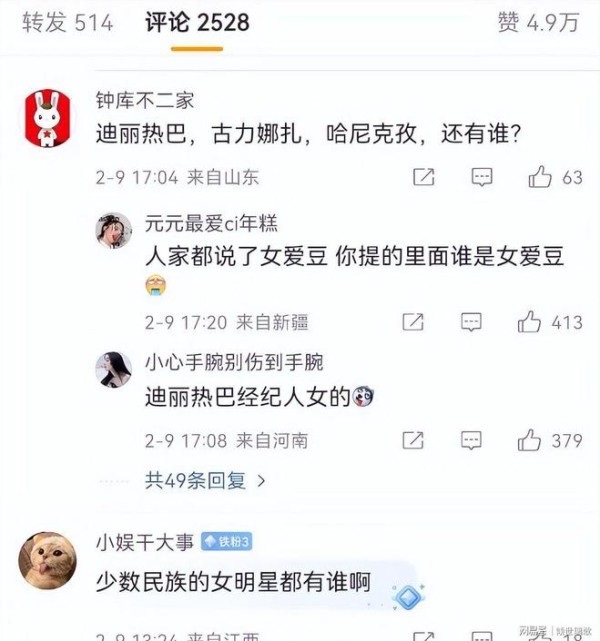Switch to the 赞 4.9万 tab
The height and width of the screenshot is (641, 600).
[x=539, y=22]
